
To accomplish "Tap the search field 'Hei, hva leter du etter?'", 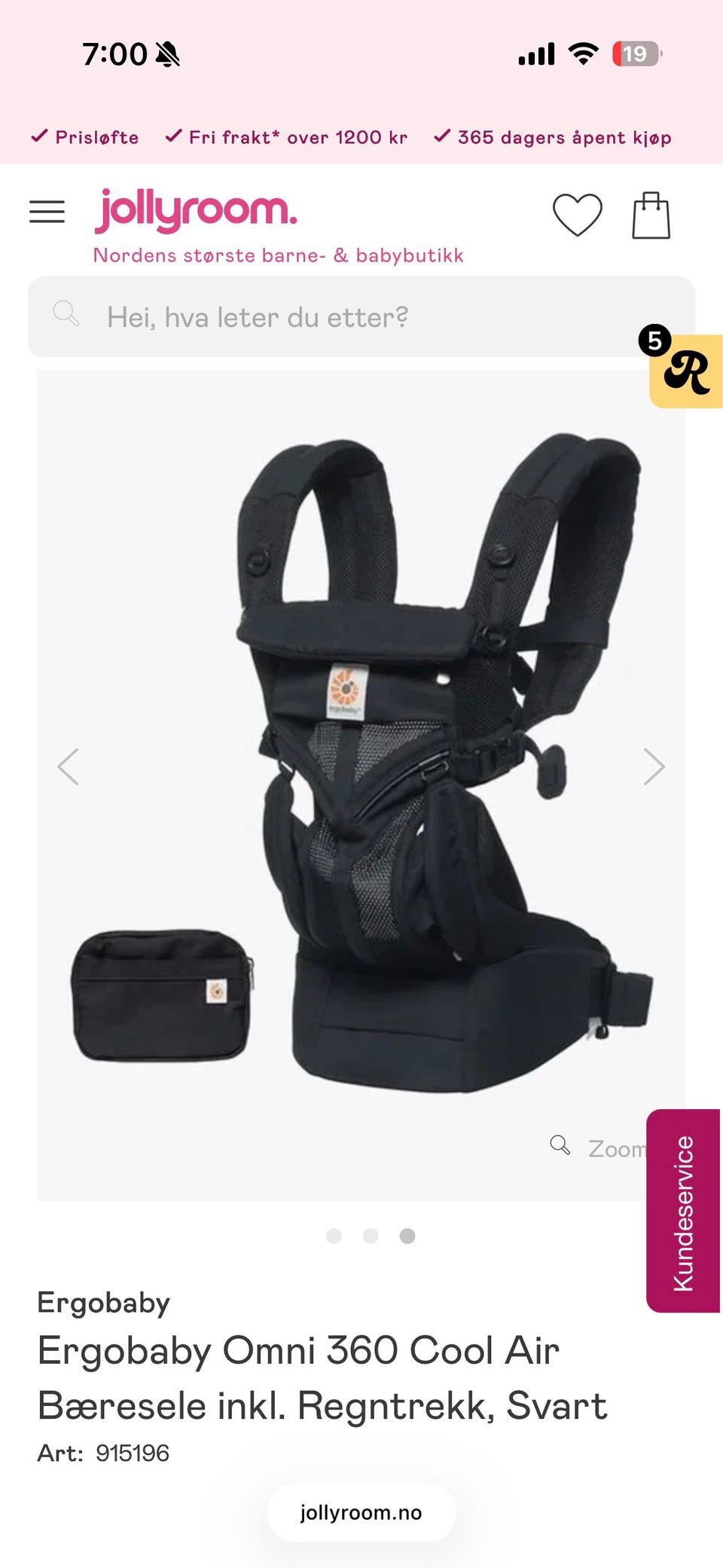I will point(361,316).
